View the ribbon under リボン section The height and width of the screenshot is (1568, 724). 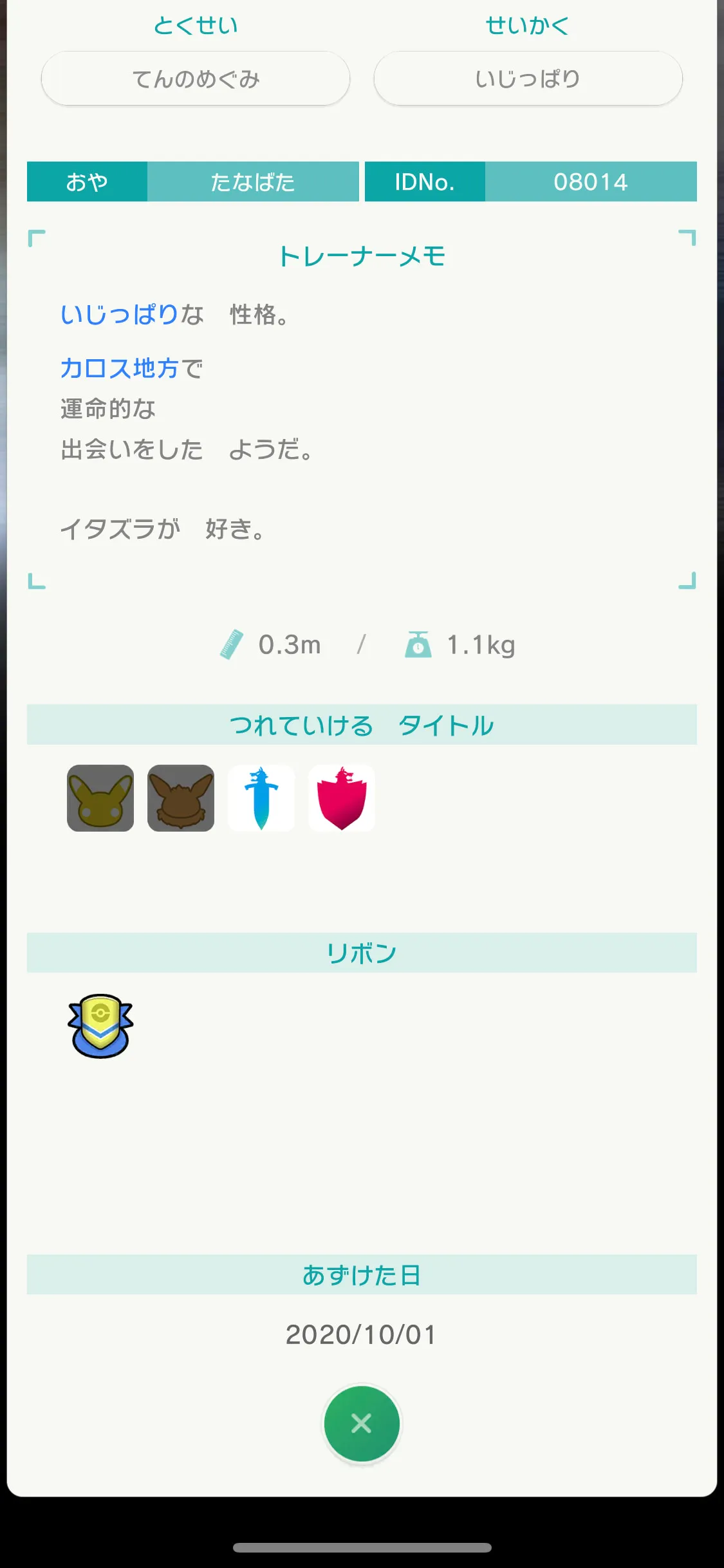point(100,1026)
